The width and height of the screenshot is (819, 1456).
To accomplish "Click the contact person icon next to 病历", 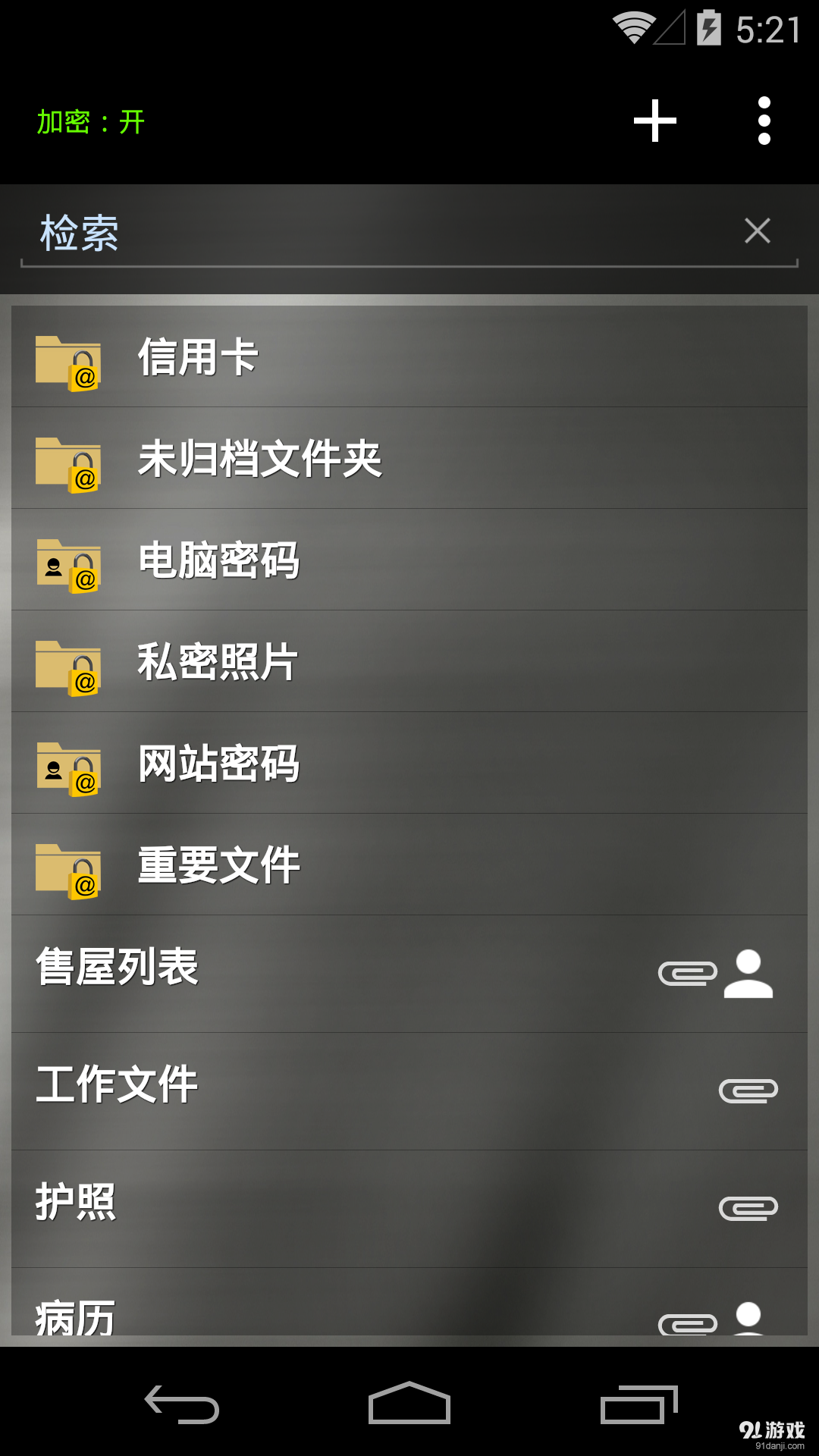I will [749, 1316].
